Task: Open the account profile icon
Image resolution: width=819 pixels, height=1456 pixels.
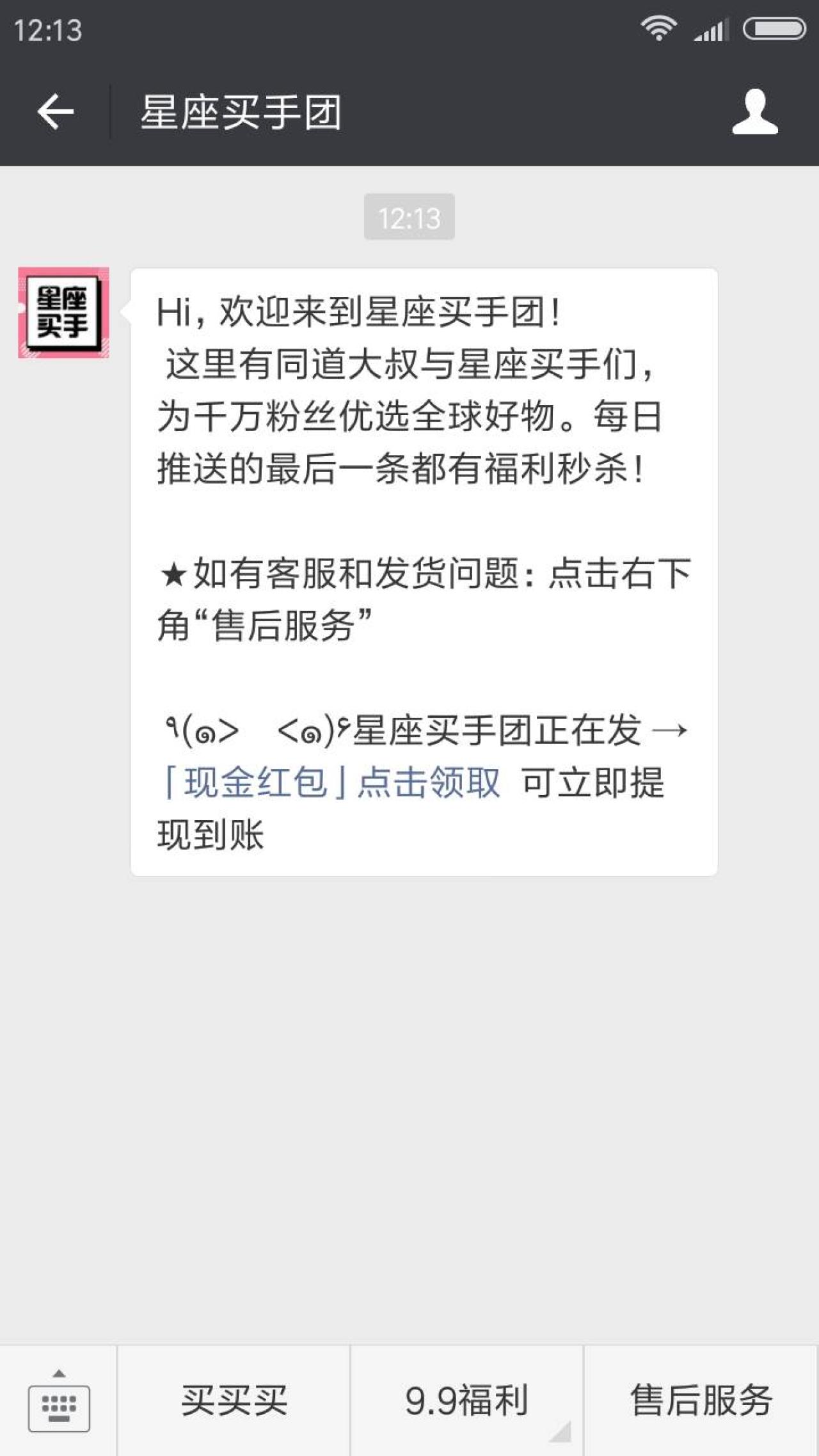Action: 755,112
